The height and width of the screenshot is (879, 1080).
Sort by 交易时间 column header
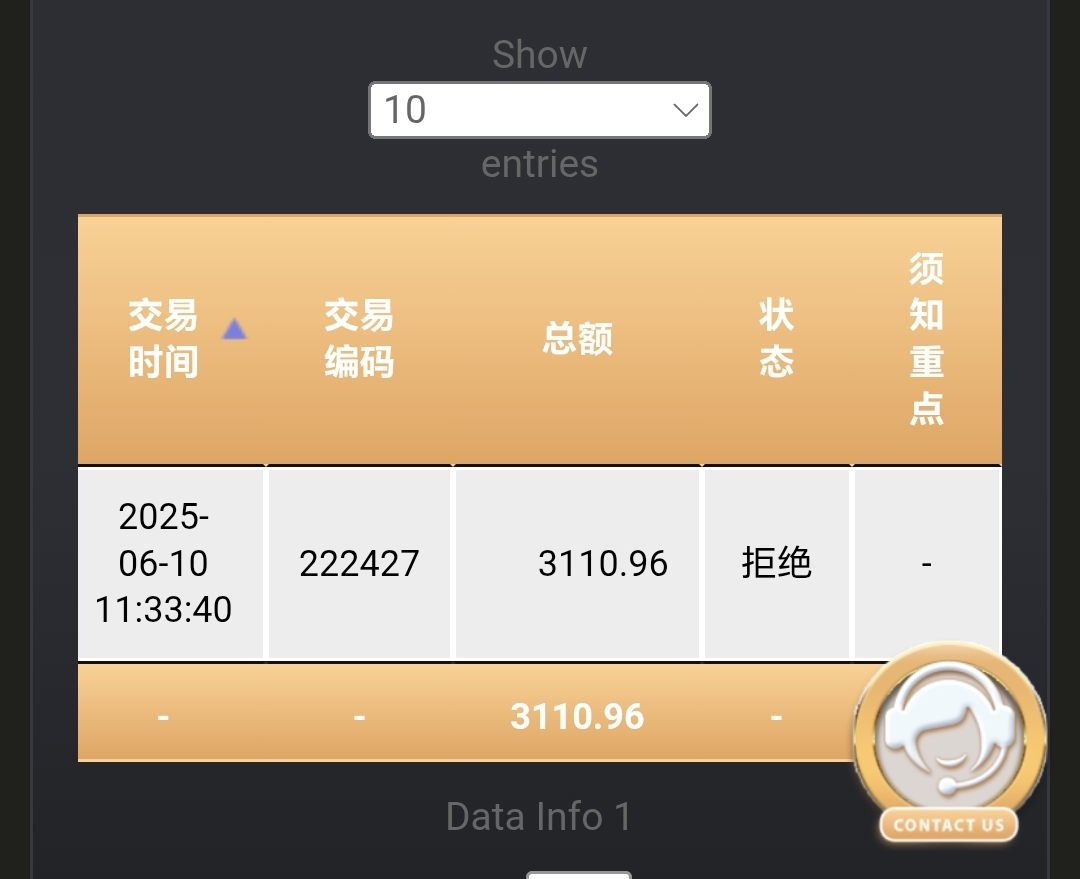point(172,340)
